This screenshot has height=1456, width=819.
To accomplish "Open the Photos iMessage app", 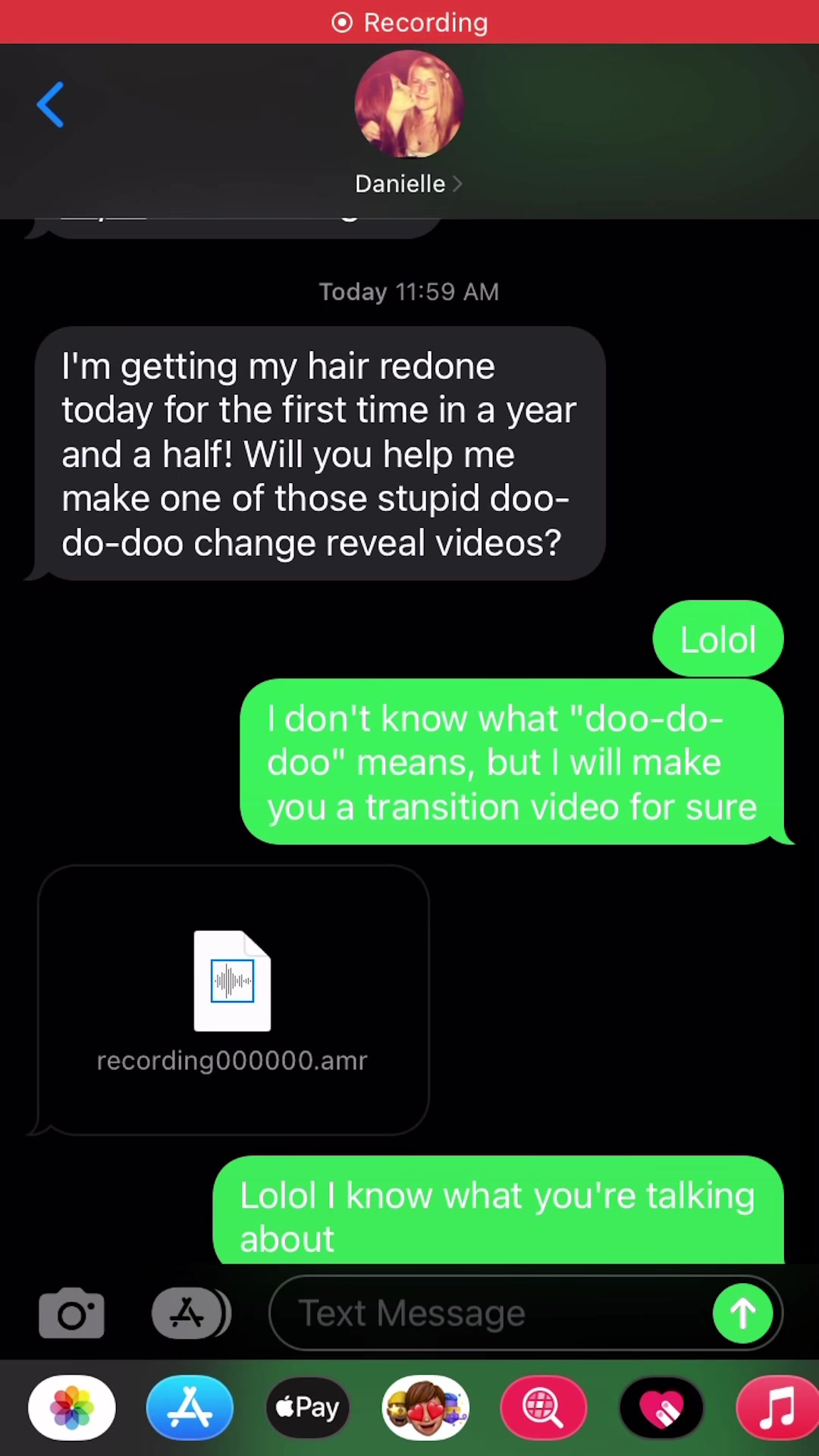I will (x=72, y=1407).
